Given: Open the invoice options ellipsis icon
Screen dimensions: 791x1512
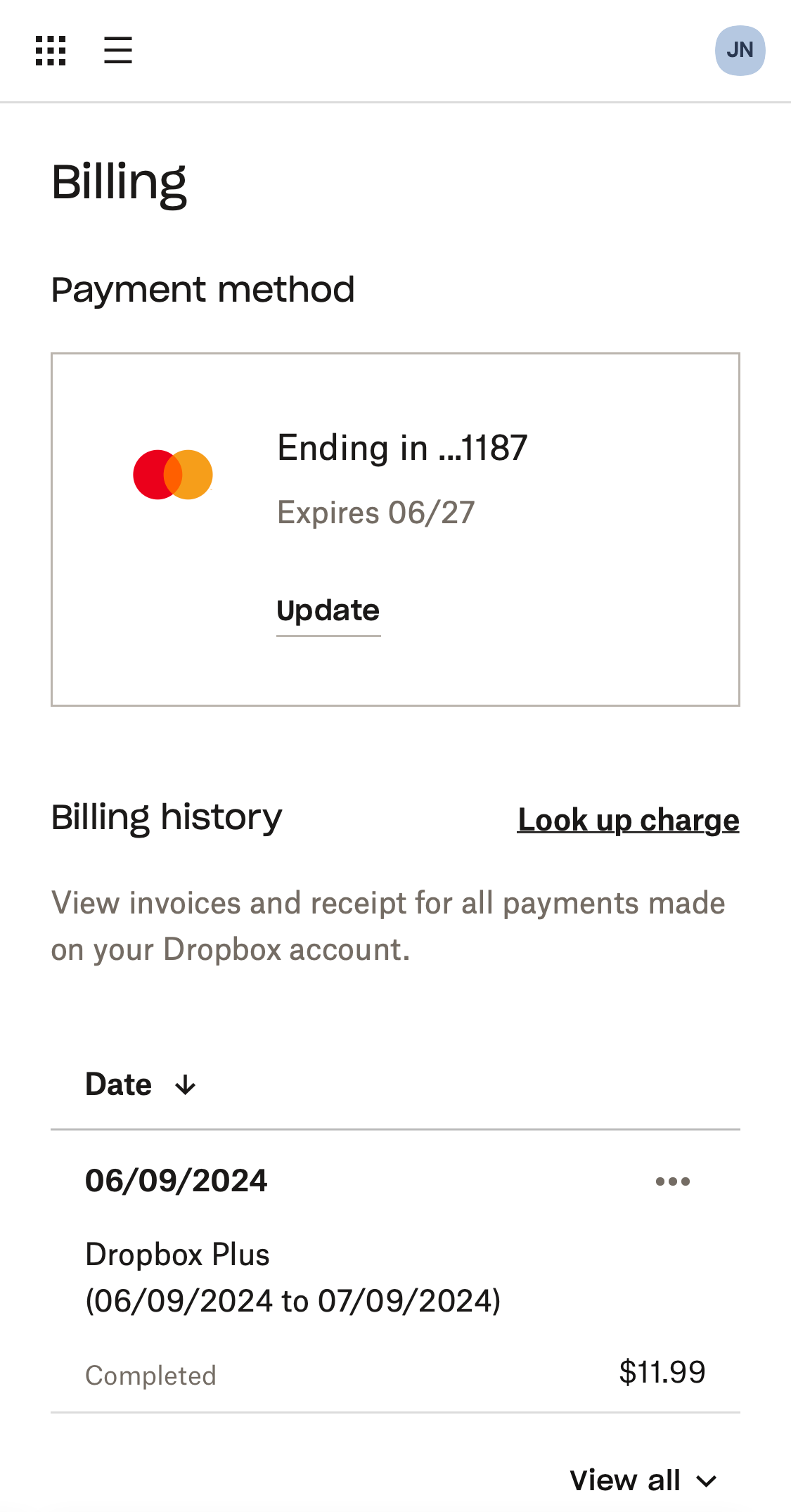Looking at the screenshot, I should click(x=673, y=1181).
